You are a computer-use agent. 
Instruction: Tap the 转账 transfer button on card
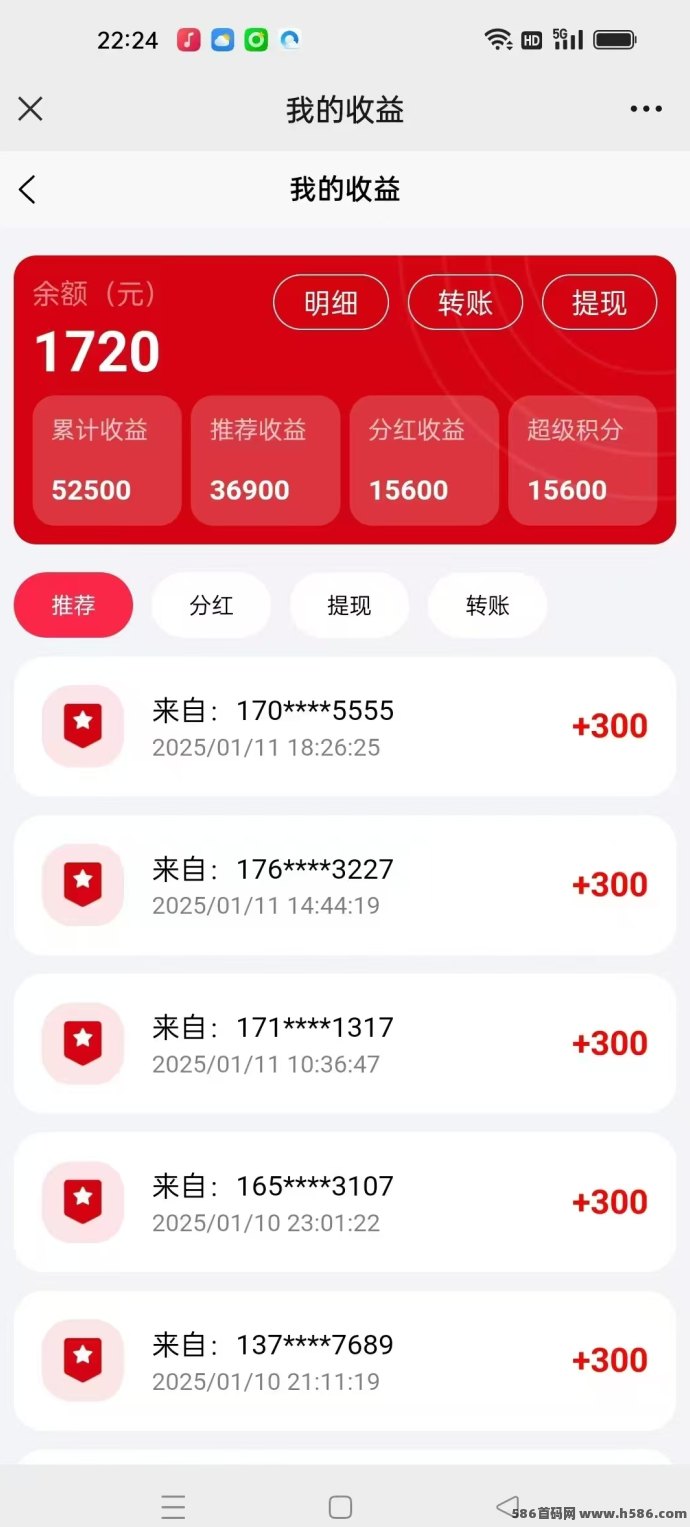click(x=465, y=302)
